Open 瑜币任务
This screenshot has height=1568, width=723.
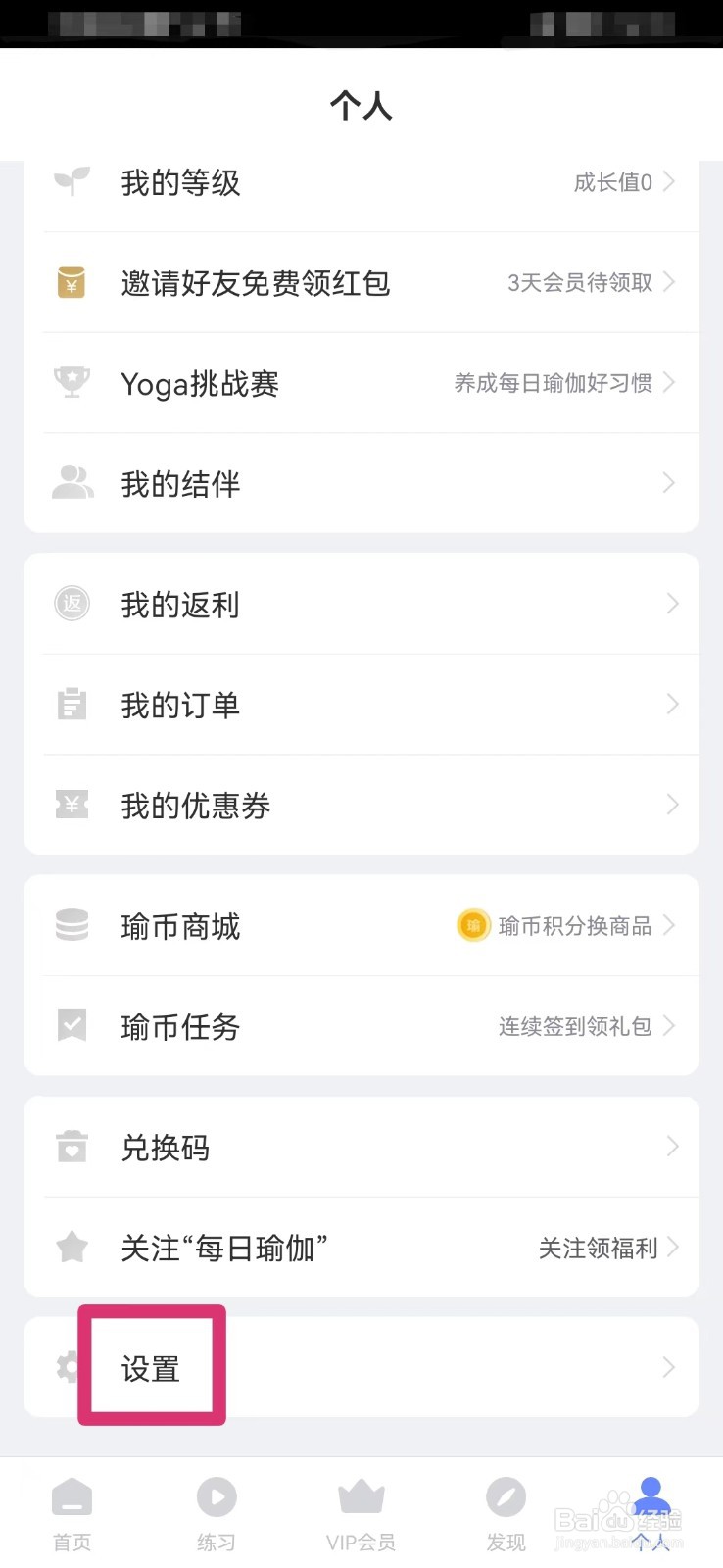tap(361, 1026)
